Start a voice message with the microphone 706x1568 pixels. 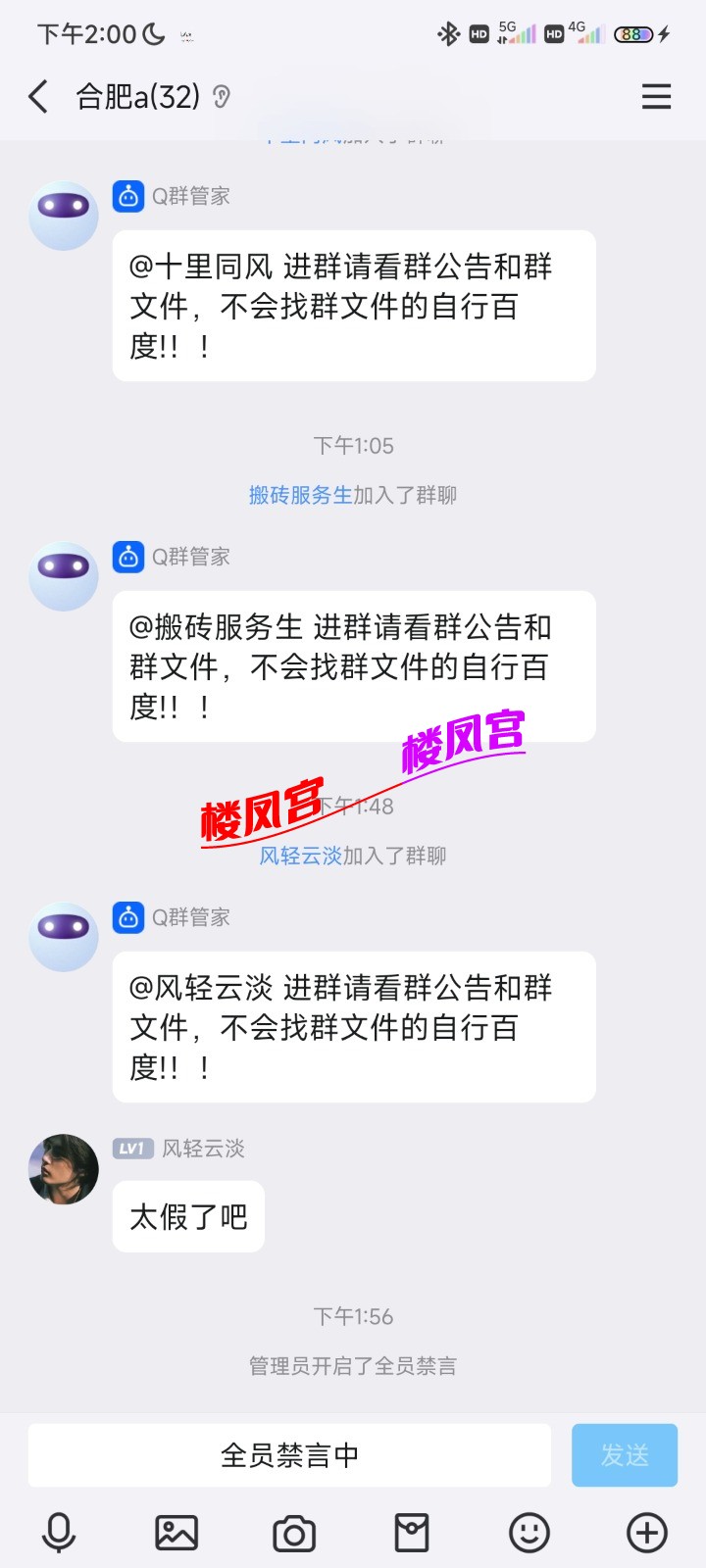pyautogui.click(x=59, y=1533)
